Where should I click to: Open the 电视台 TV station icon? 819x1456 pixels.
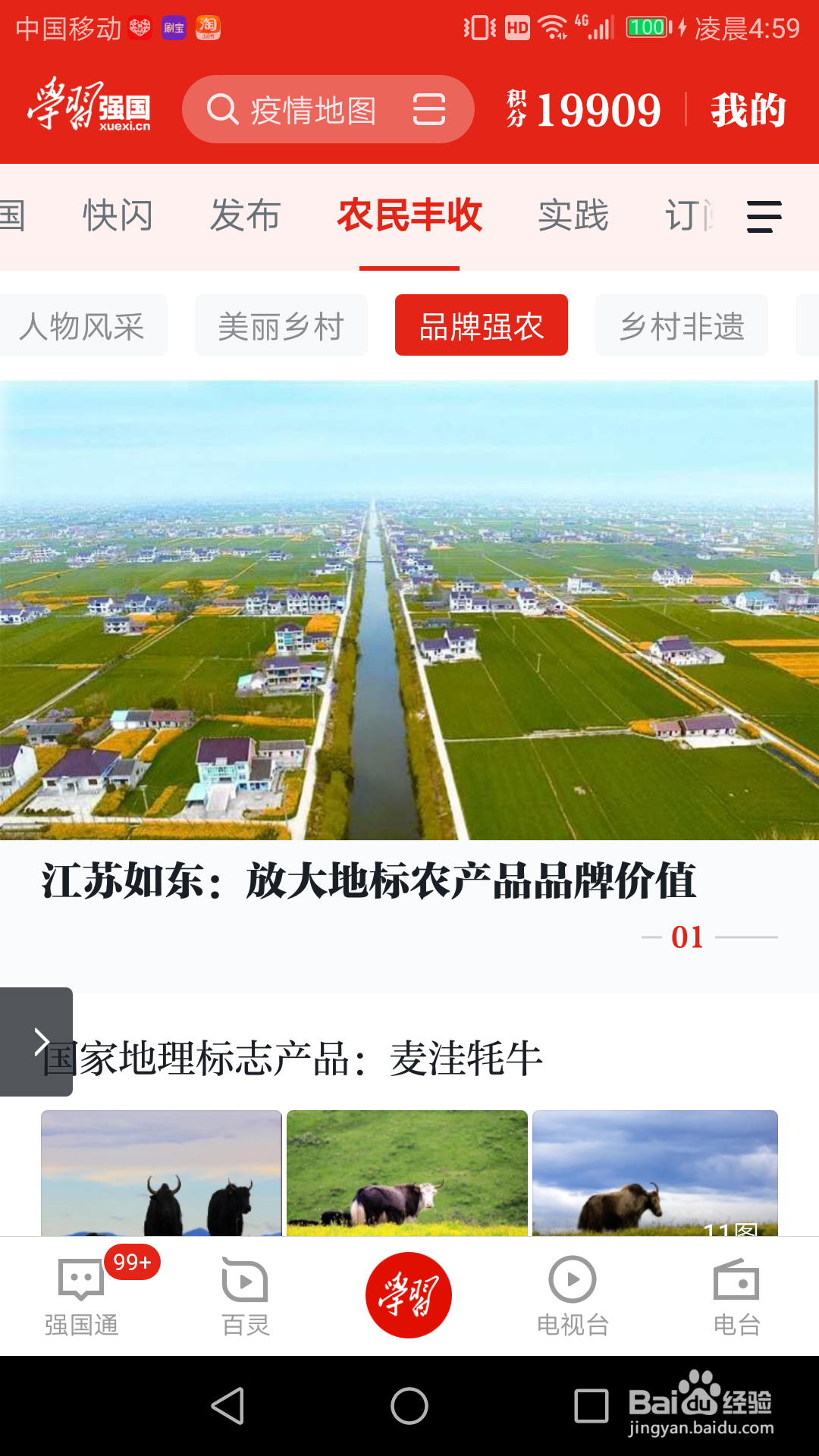(x=573, y=1293)
